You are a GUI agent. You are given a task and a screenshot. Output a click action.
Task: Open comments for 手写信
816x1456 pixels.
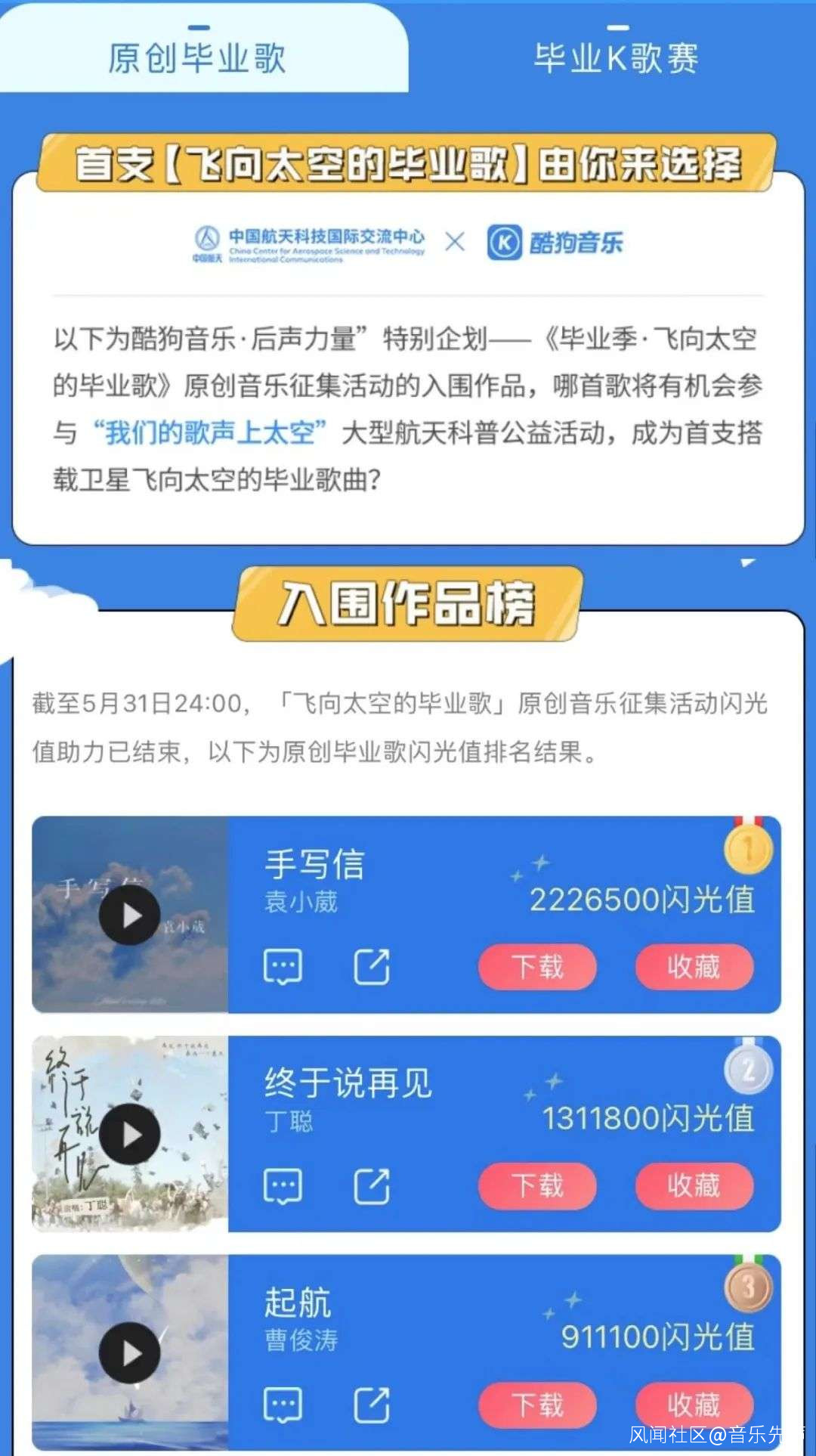coord(283,966)
